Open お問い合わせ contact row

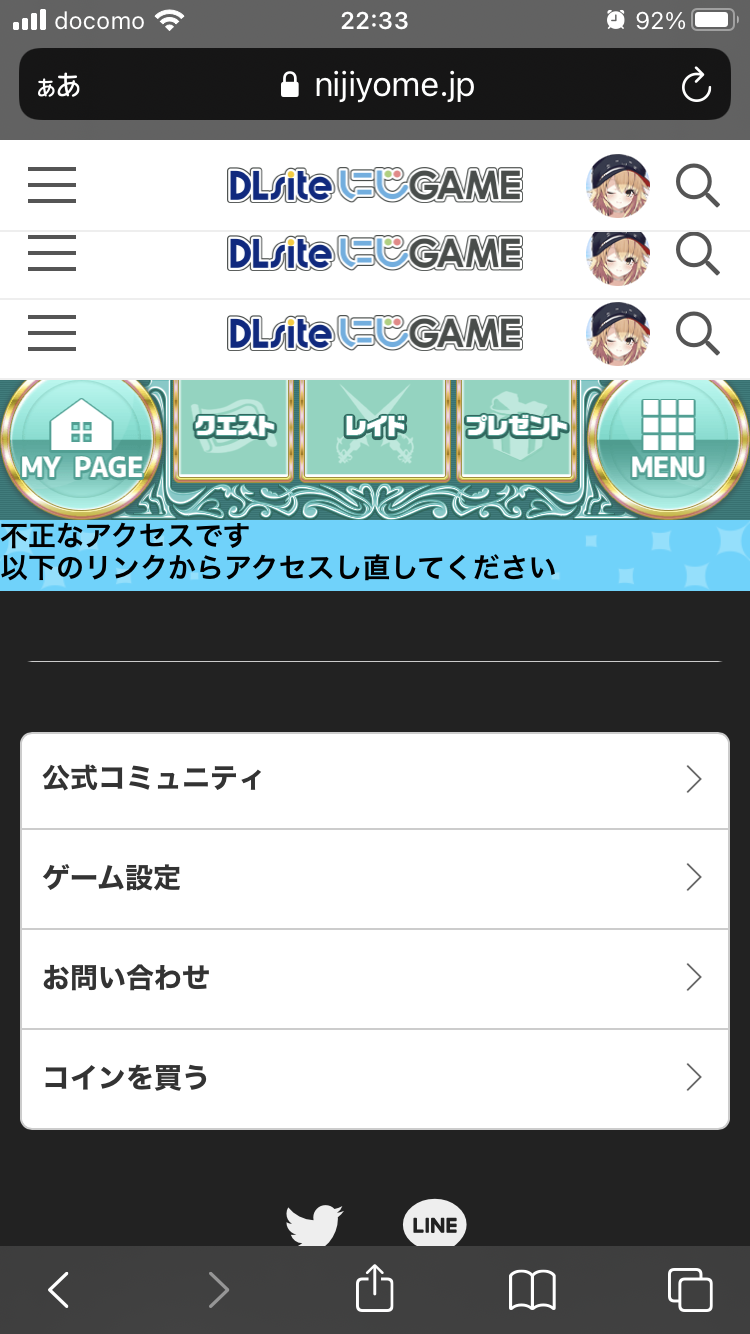[x=375, y=978]
